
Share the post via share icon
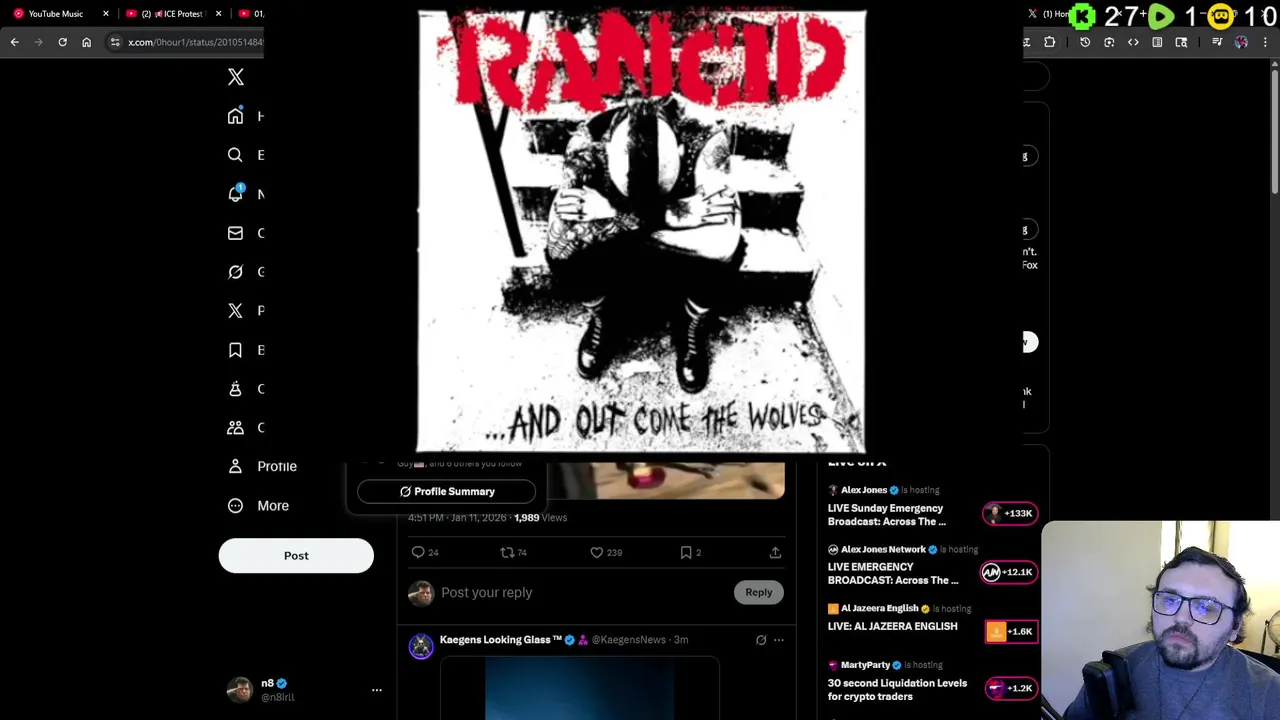click(x=775, y=552)
